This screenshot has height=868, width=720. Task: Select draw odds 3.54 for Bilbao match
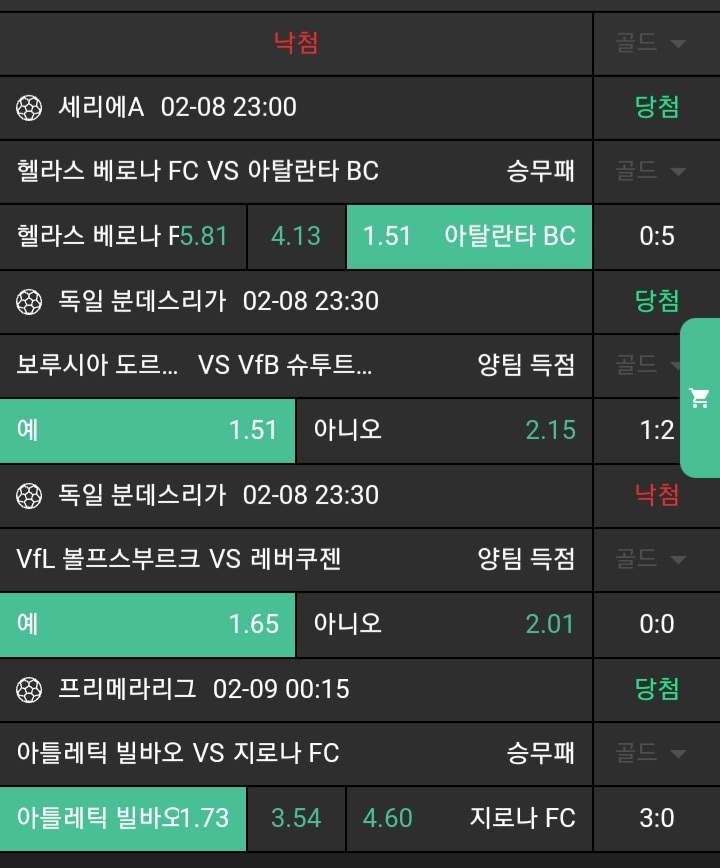click(296, 818)
